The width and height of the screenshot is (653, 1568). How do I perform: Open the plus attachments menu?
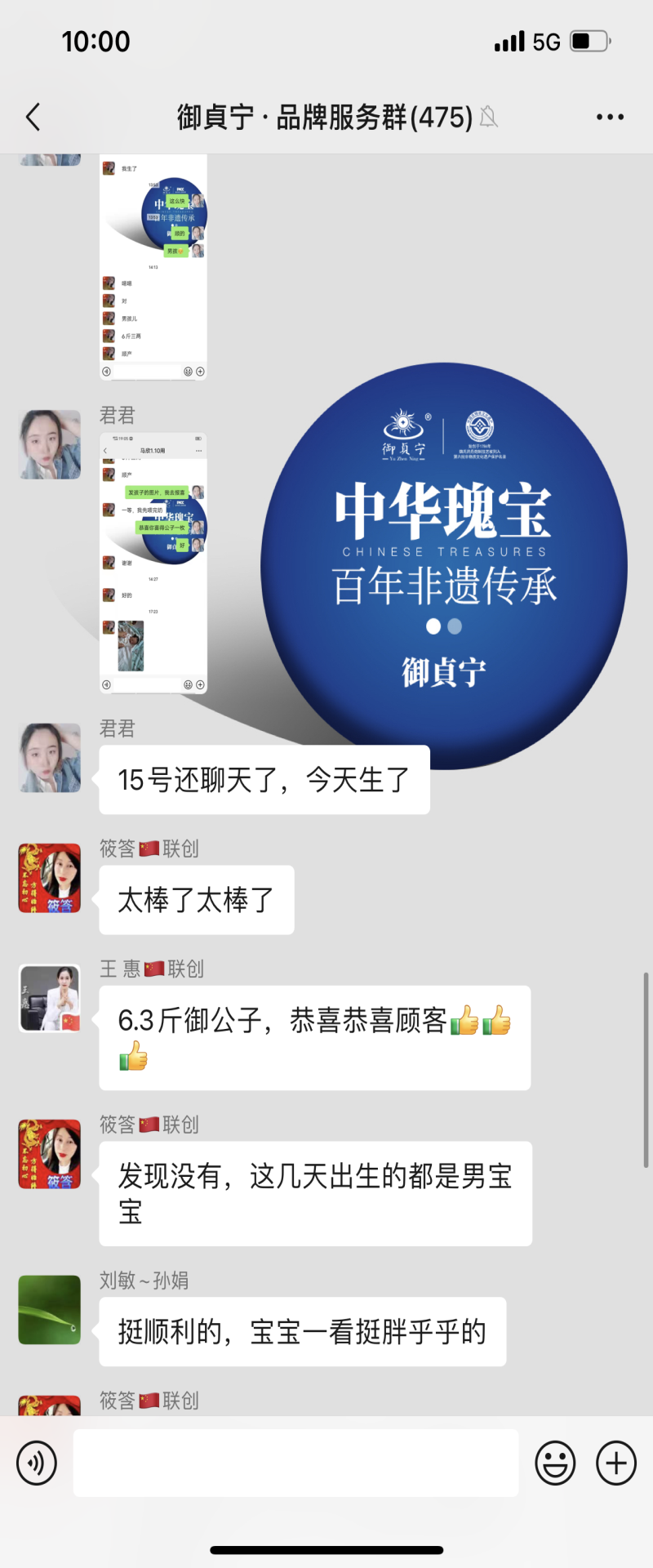[x=616, y=1463]
